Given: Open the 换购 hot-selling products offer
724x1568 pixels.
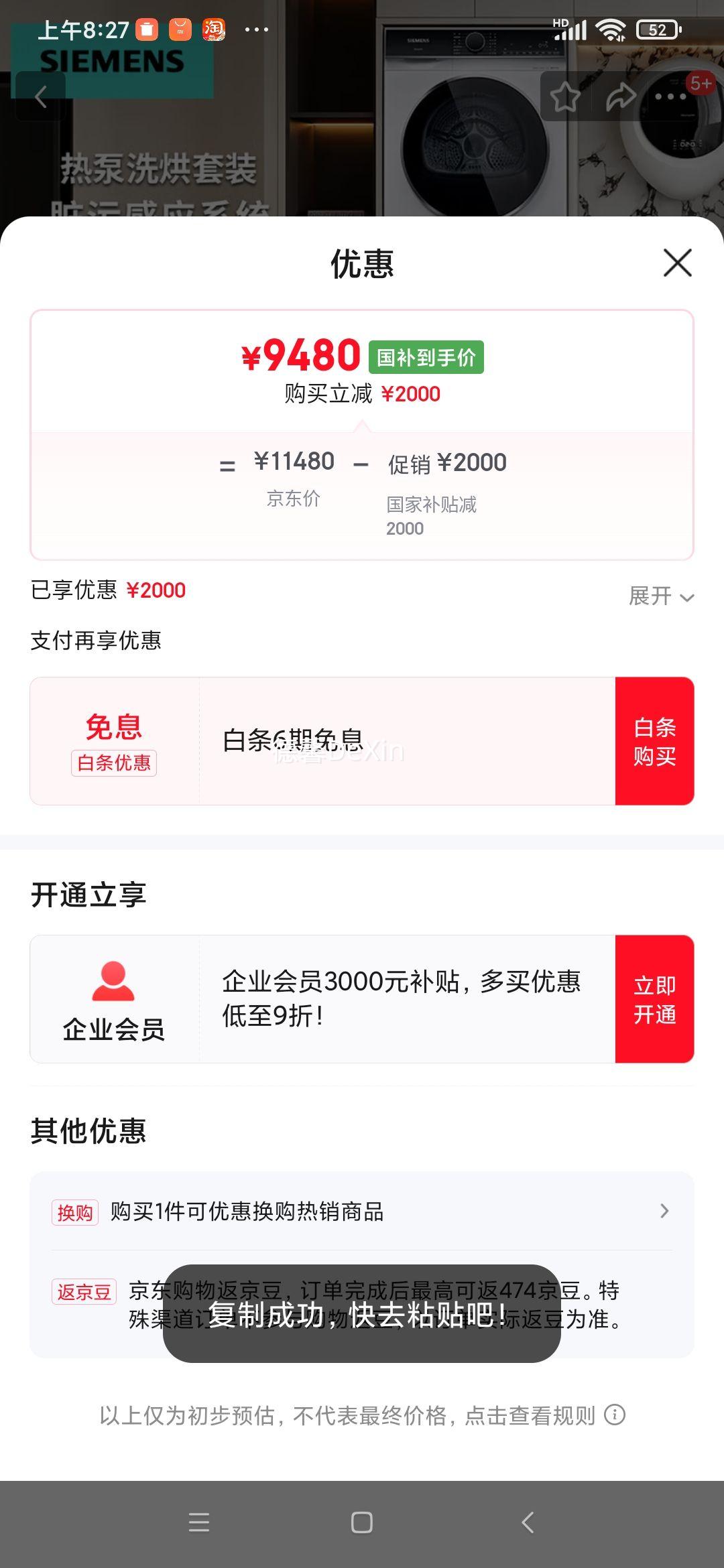Looking at the screenshot, I should 362,1212.
